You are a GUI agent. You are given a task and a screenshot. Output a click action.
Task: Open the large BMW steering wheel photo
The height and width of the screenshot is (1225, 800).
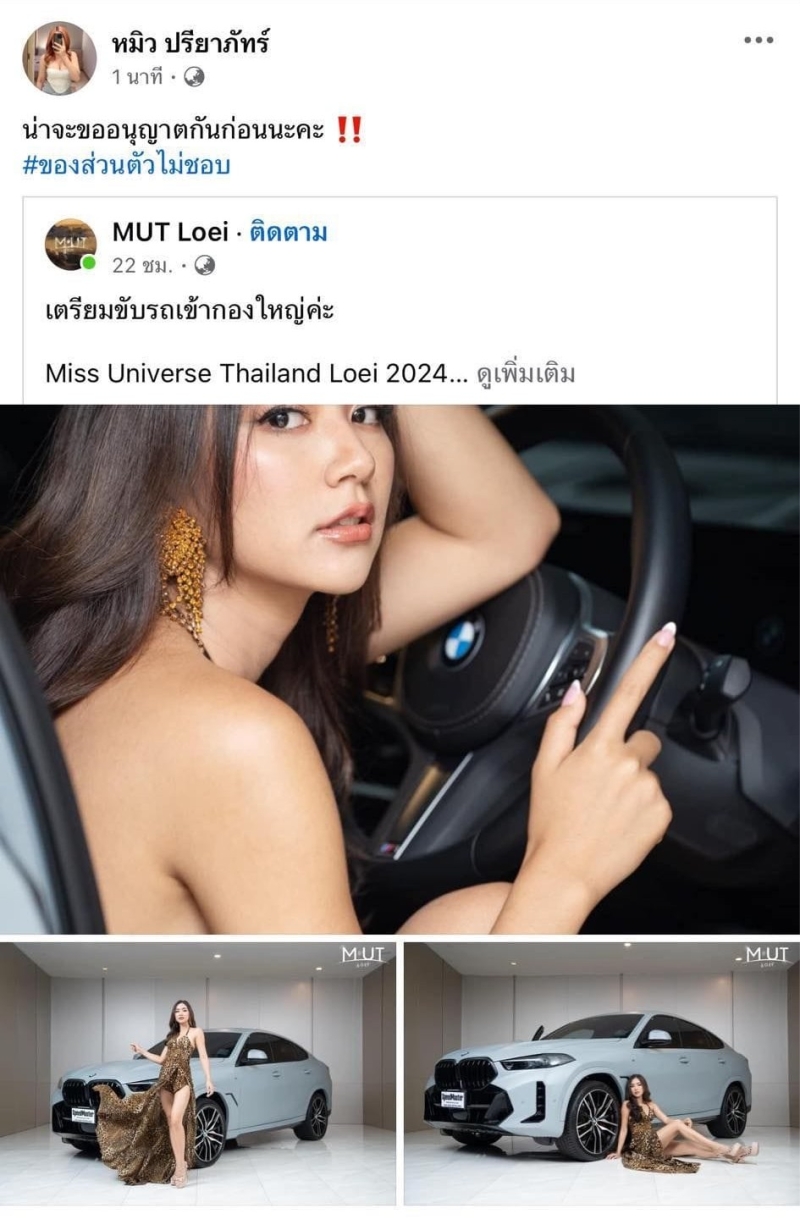pyautogui.click(x=400, y=668)
